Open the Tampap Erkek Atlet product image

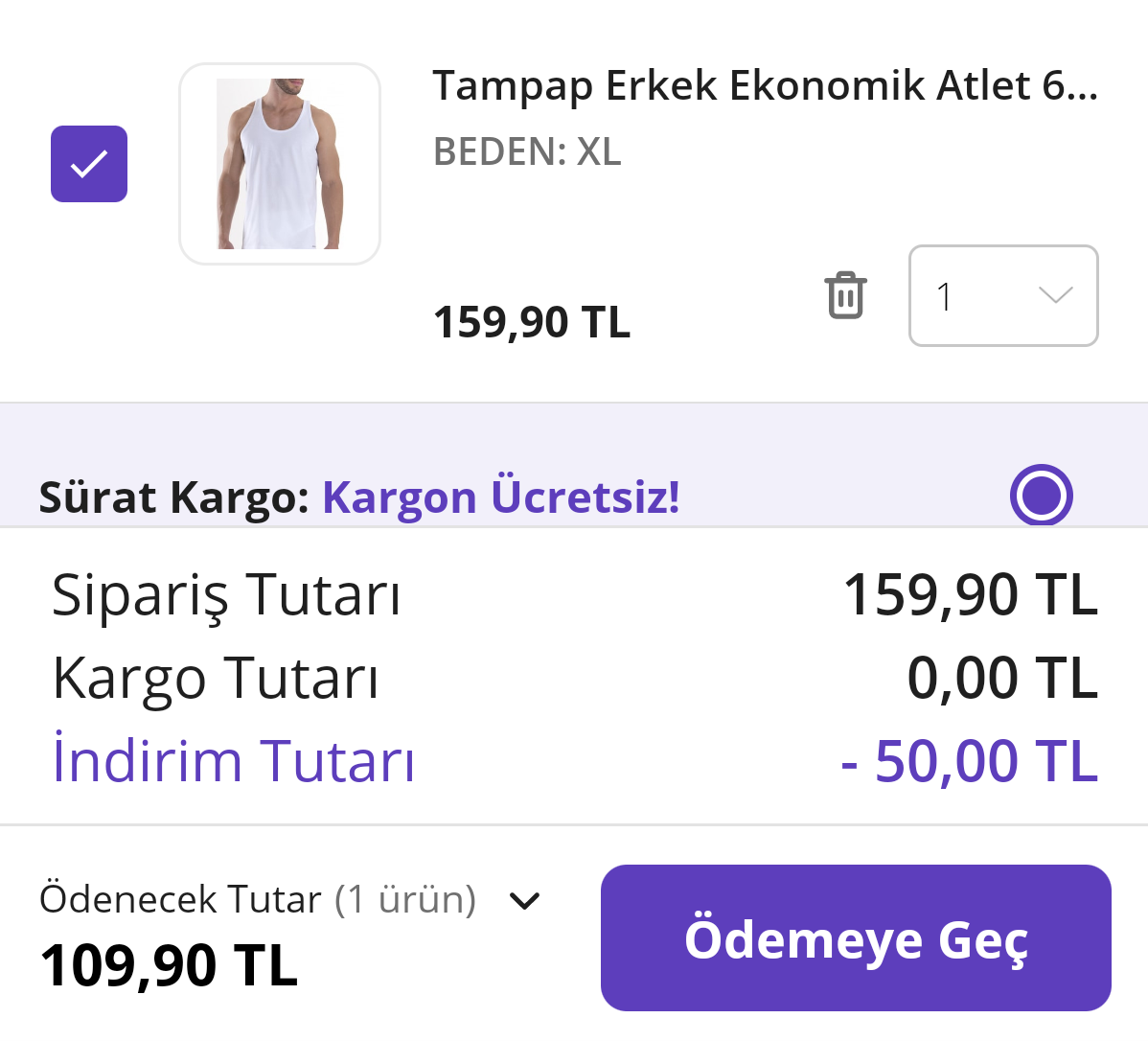click(x=280, y=163)
